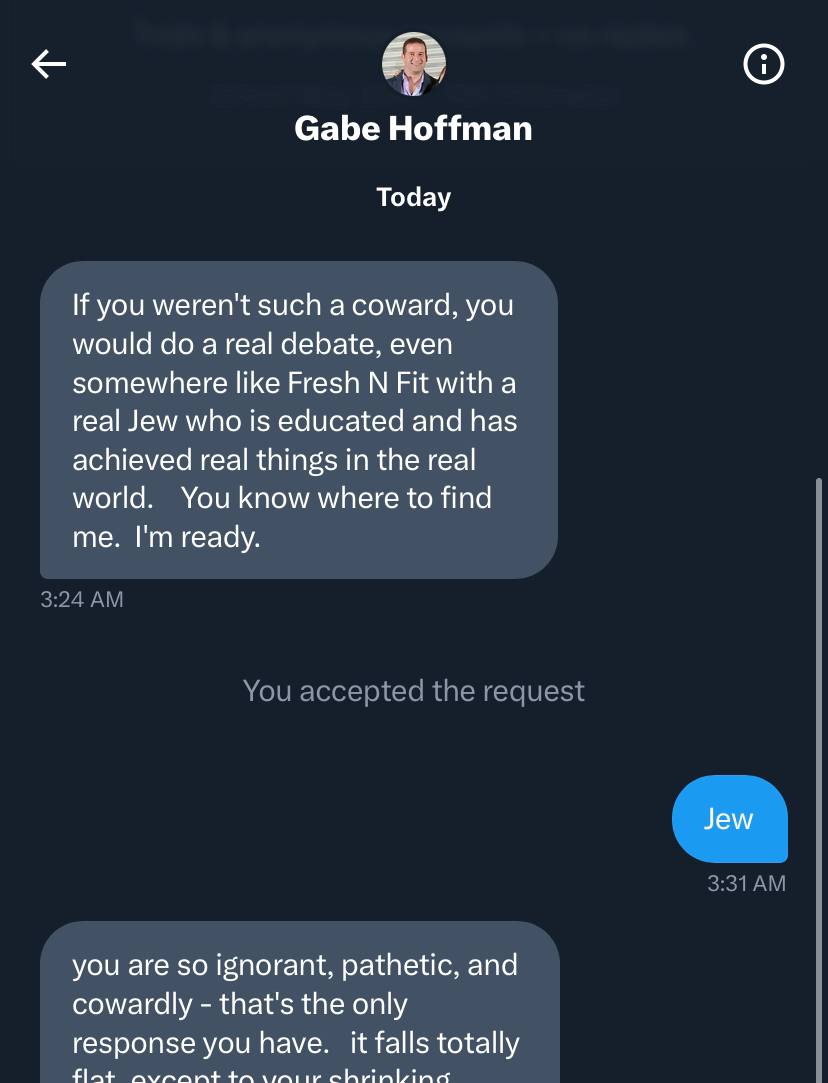This screenshot has width=828, height=1083.
Task: Go back using the arrow
Action: (x=49, y=65)
